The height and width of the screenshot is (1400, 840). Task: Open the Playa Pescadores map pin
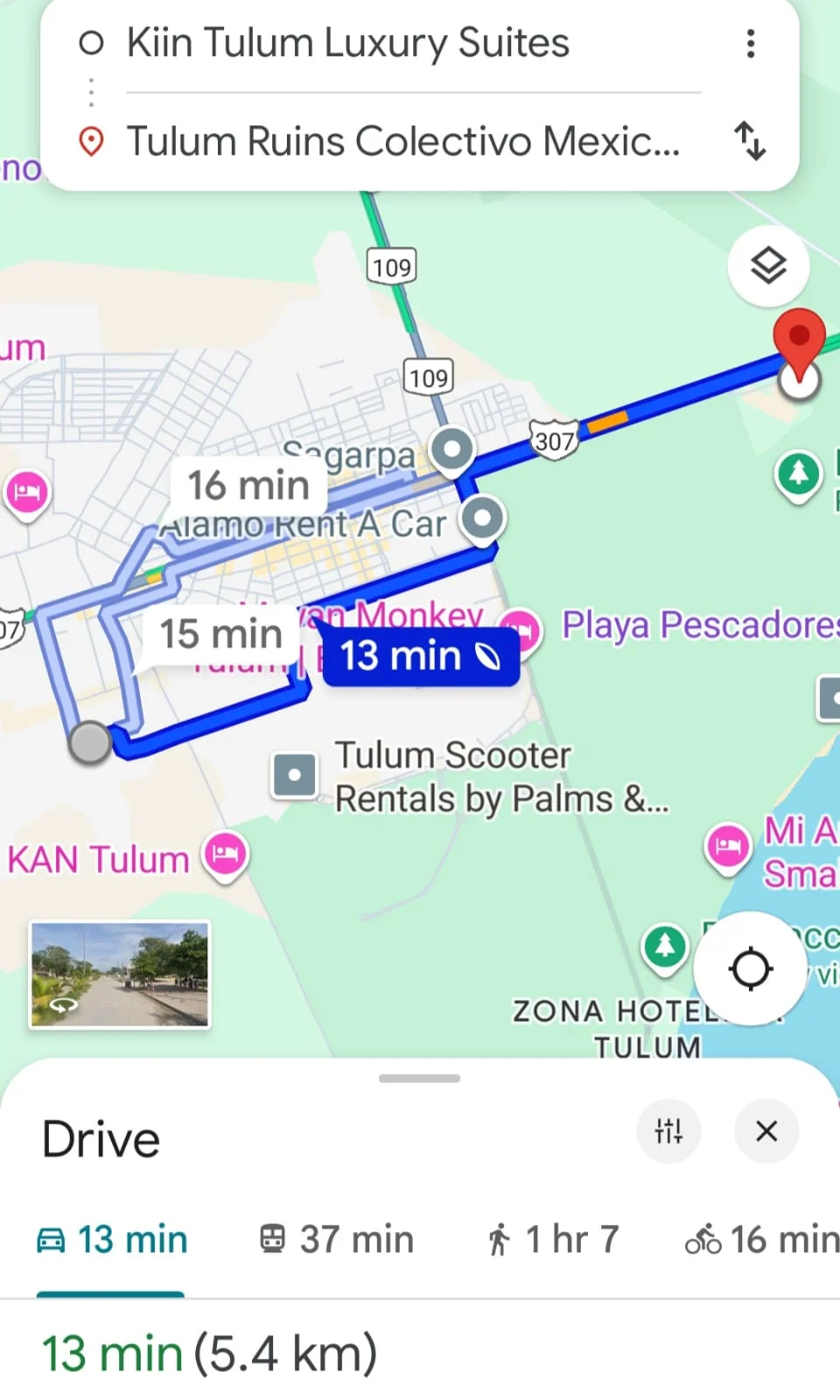click(522, 627)
